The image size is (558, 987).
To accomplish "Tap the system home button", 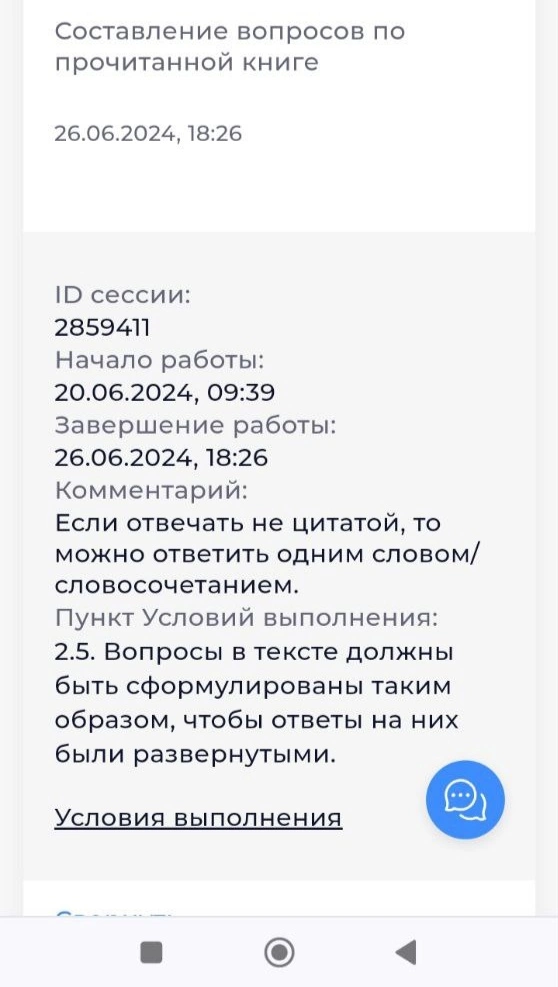I will click(279, 952).
